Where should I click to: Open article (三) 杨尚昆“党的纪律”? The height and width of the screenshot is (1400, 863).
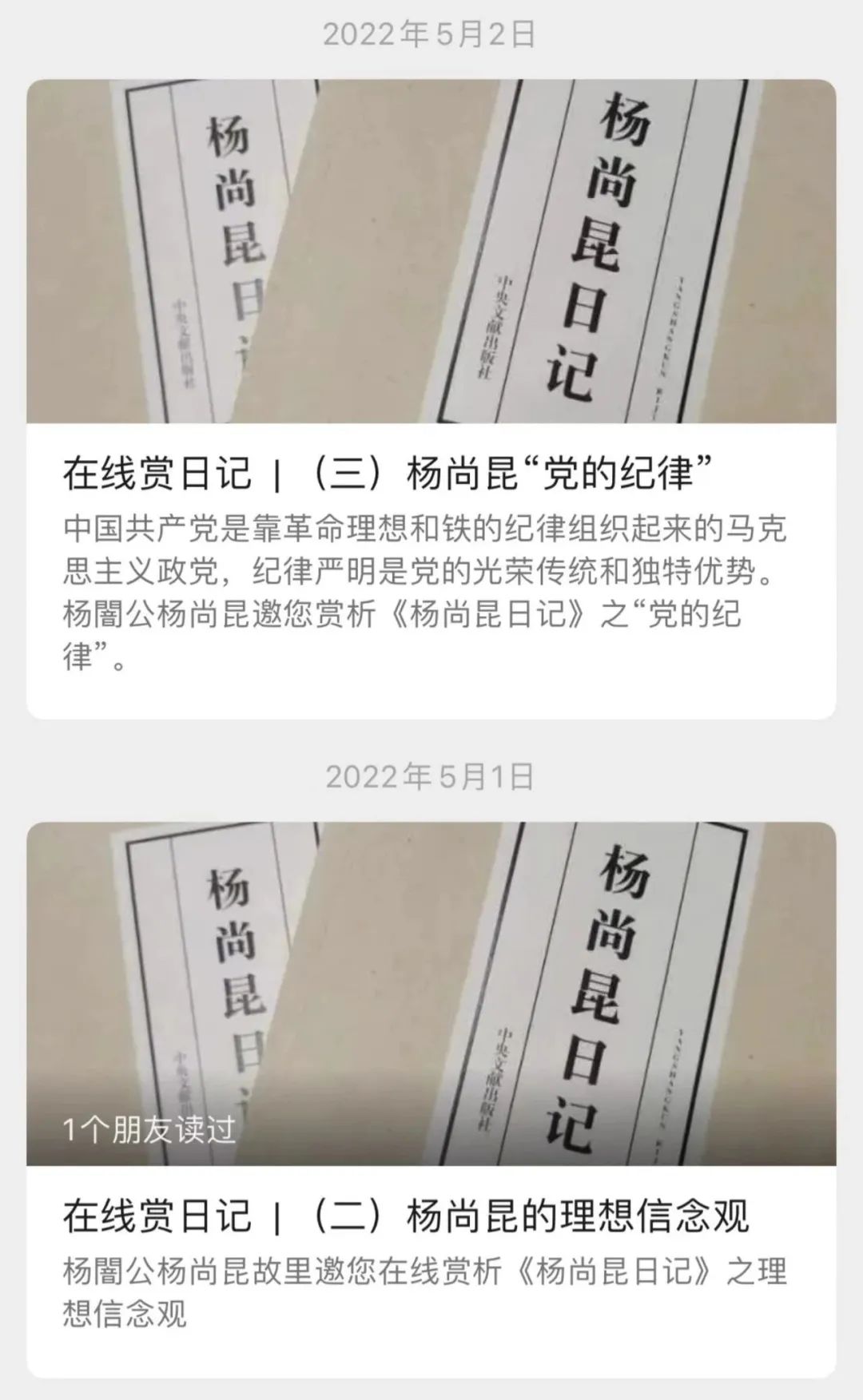tap(388, 474)
